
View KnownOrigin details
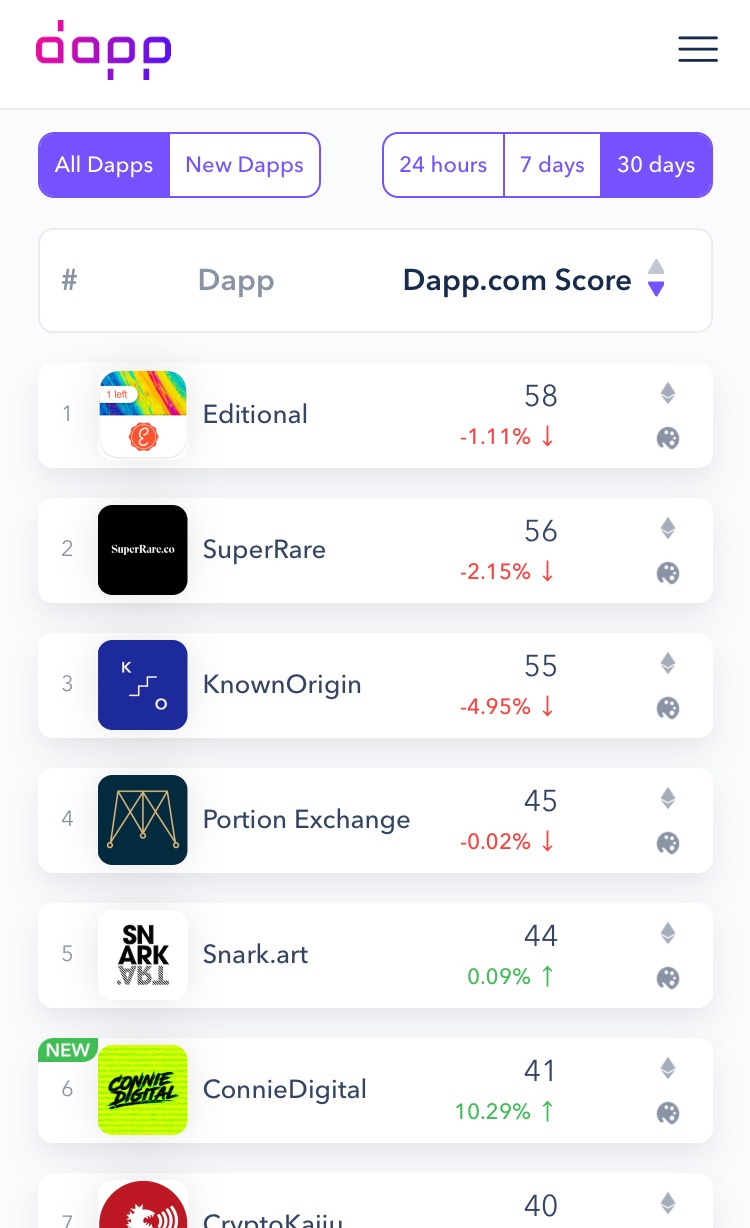click(x=281, y=685)
